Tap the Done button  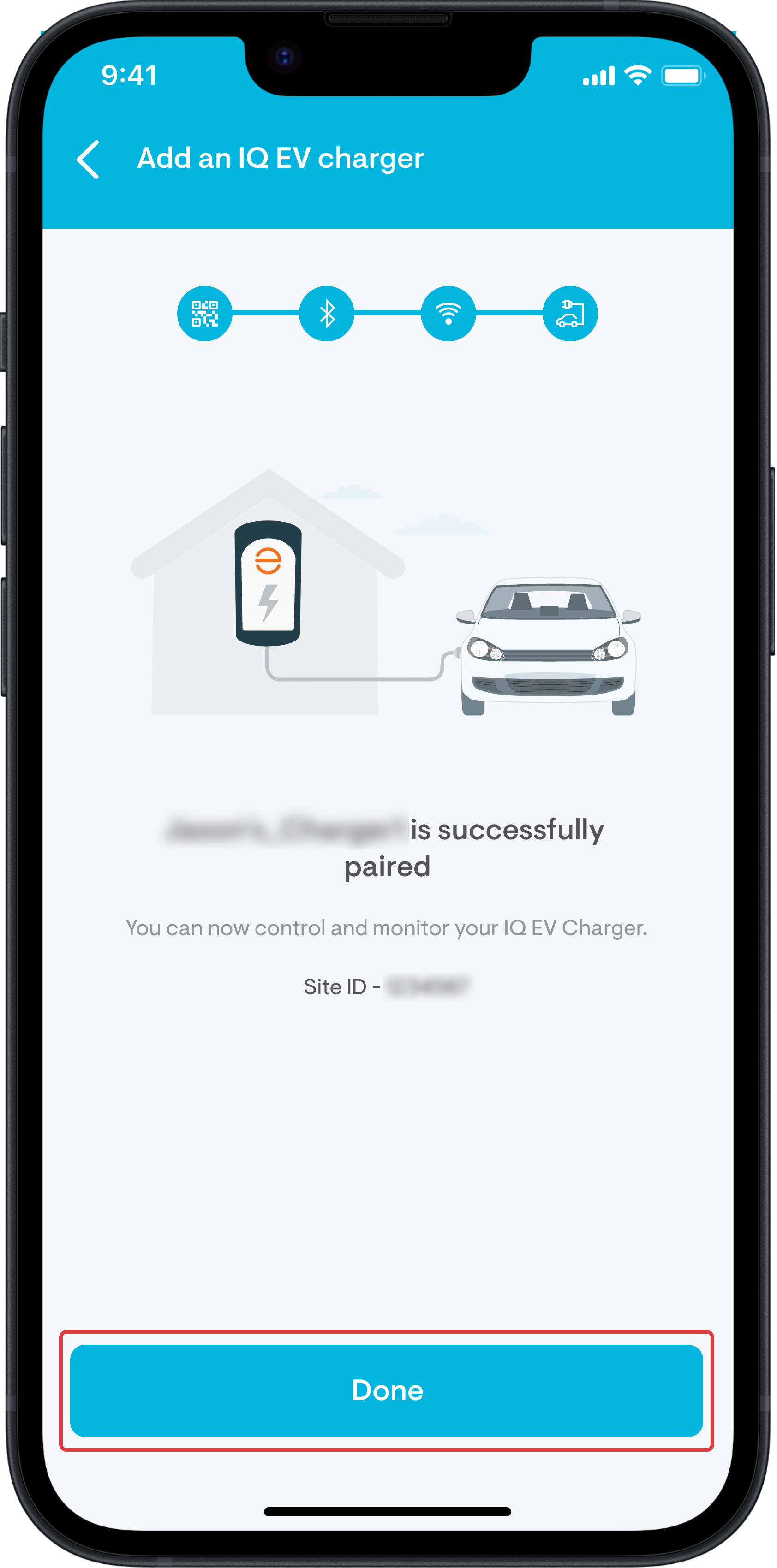387,1390
